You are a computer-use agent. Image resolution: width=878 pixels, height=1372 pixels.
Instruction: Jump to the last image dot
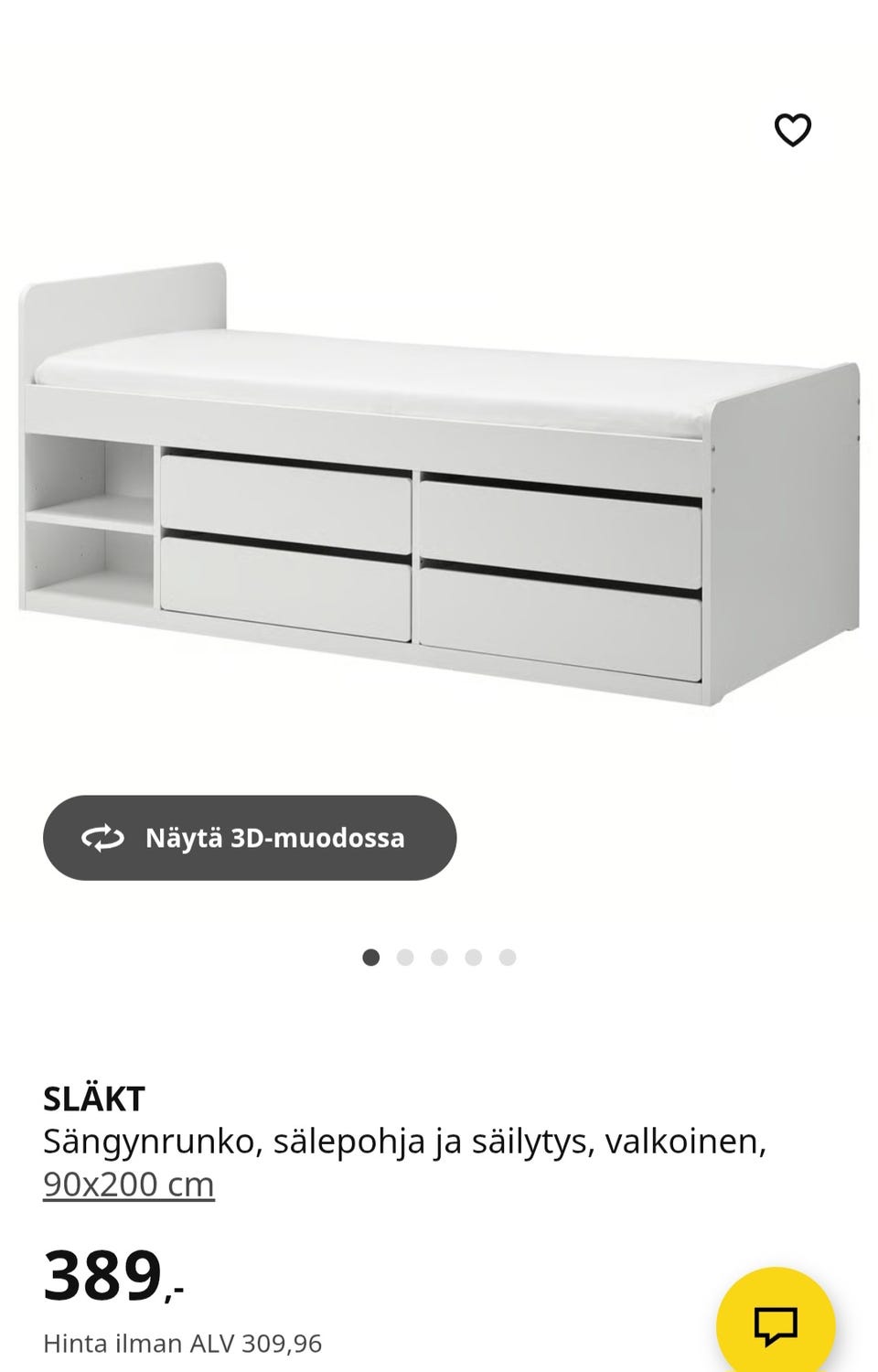tap(509, 956)
